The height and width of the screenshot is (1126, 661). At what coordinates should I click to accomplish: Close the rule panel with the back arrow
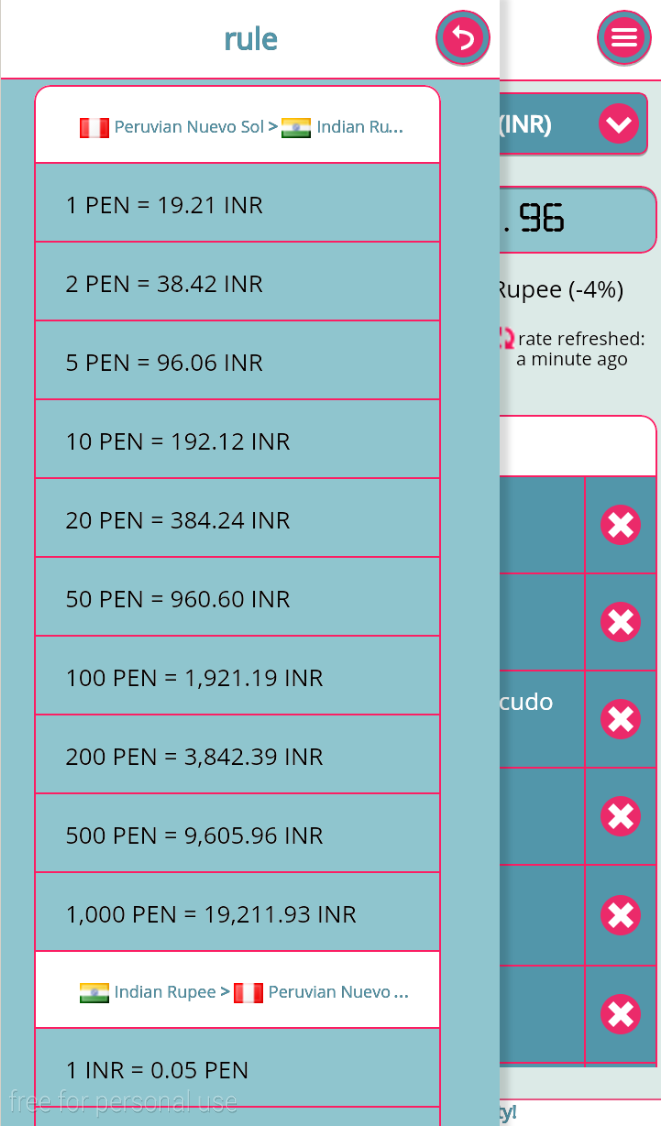click(x=463, y=38)
